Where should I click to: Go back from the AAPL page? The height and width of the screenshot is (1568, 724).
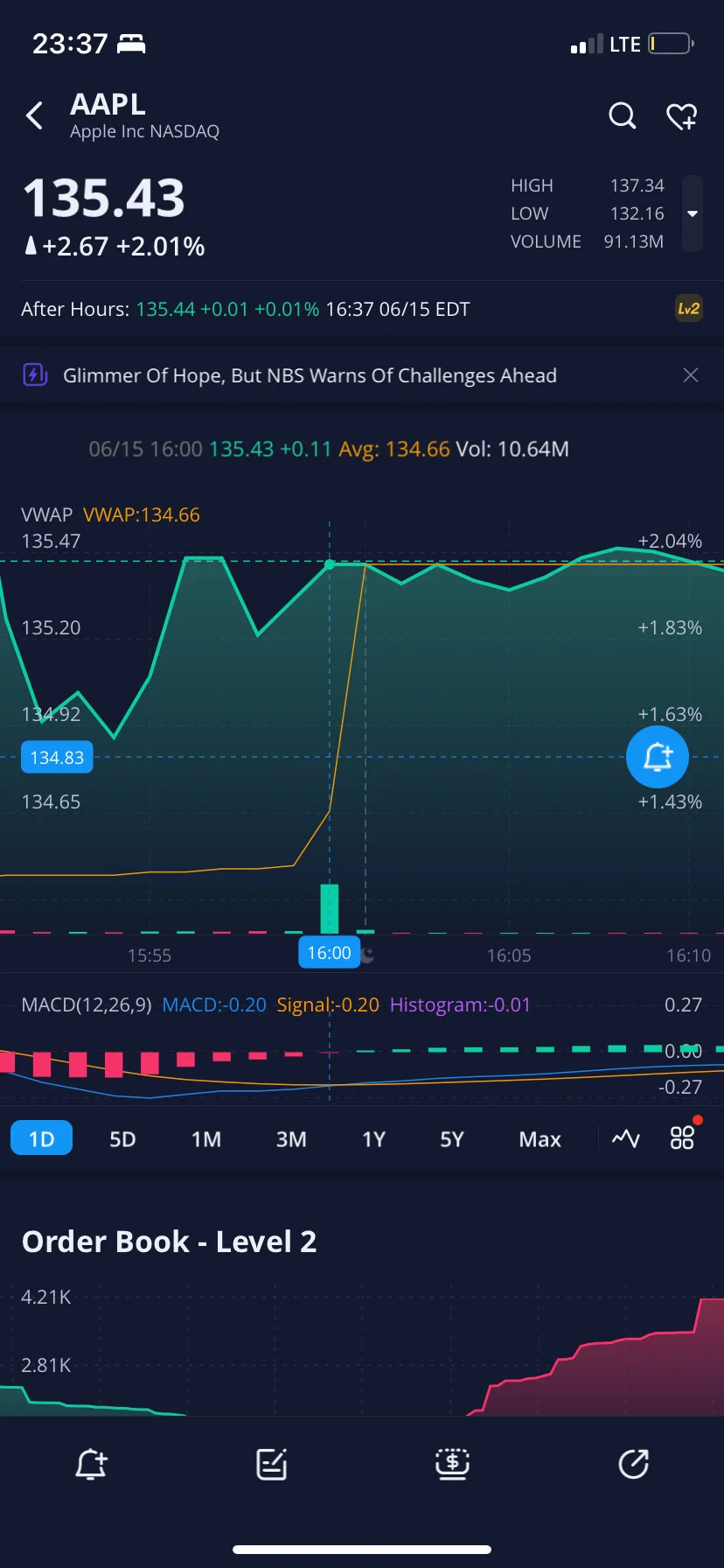tap(34, 115)
